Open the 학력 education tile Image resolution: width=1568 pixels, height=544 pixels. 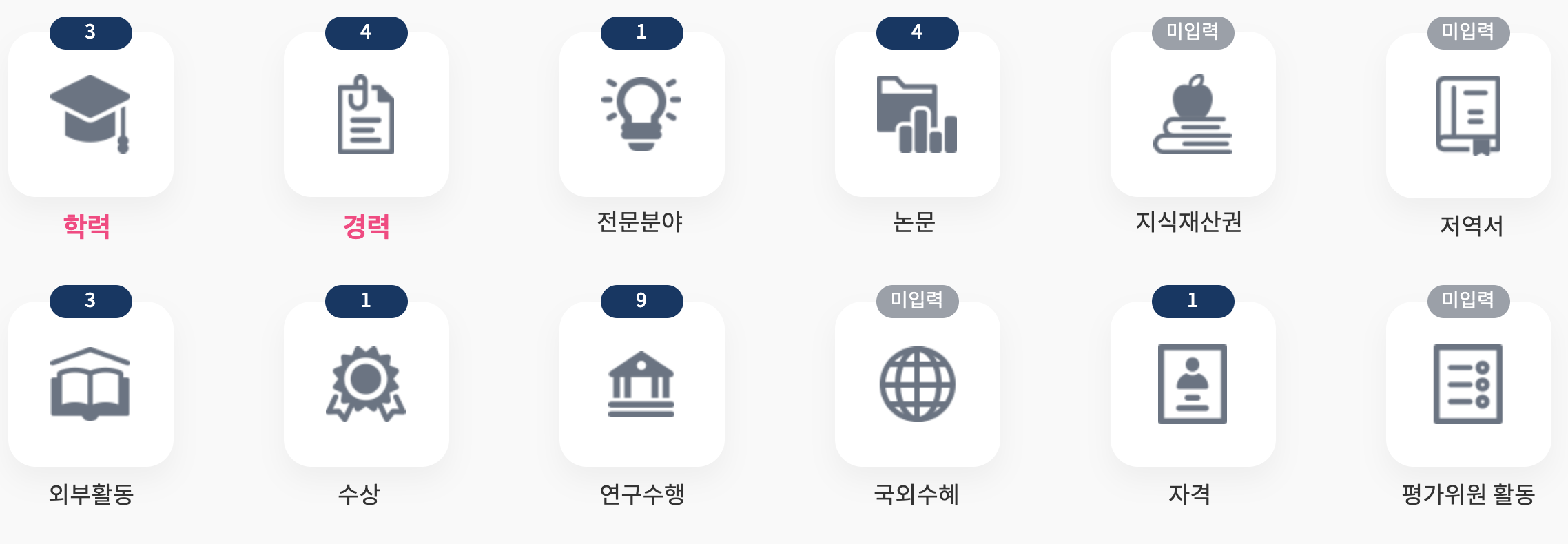90,114
